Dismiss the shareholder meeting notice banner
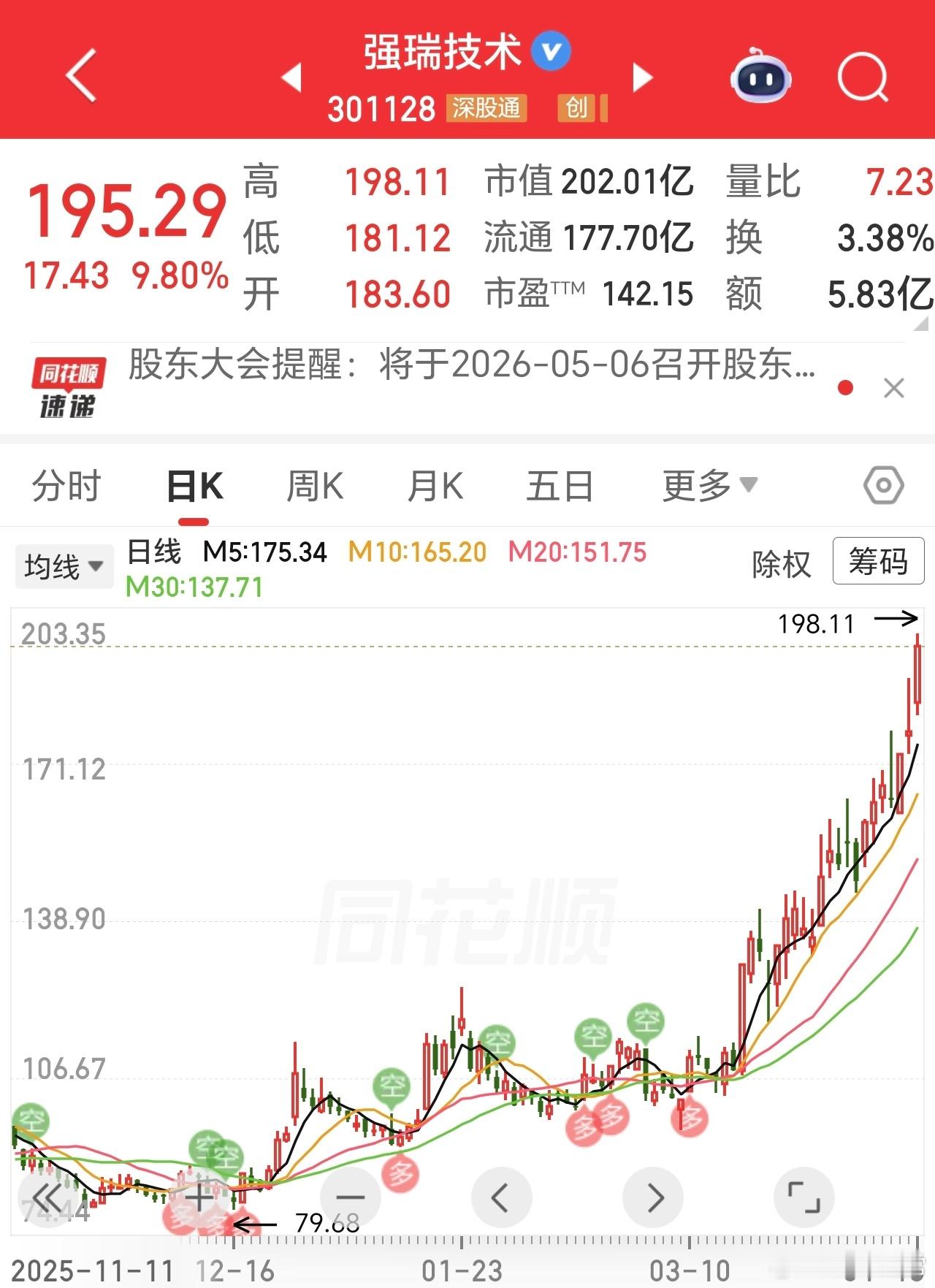Screen dimensions: 935x1288 pos(893,387)
